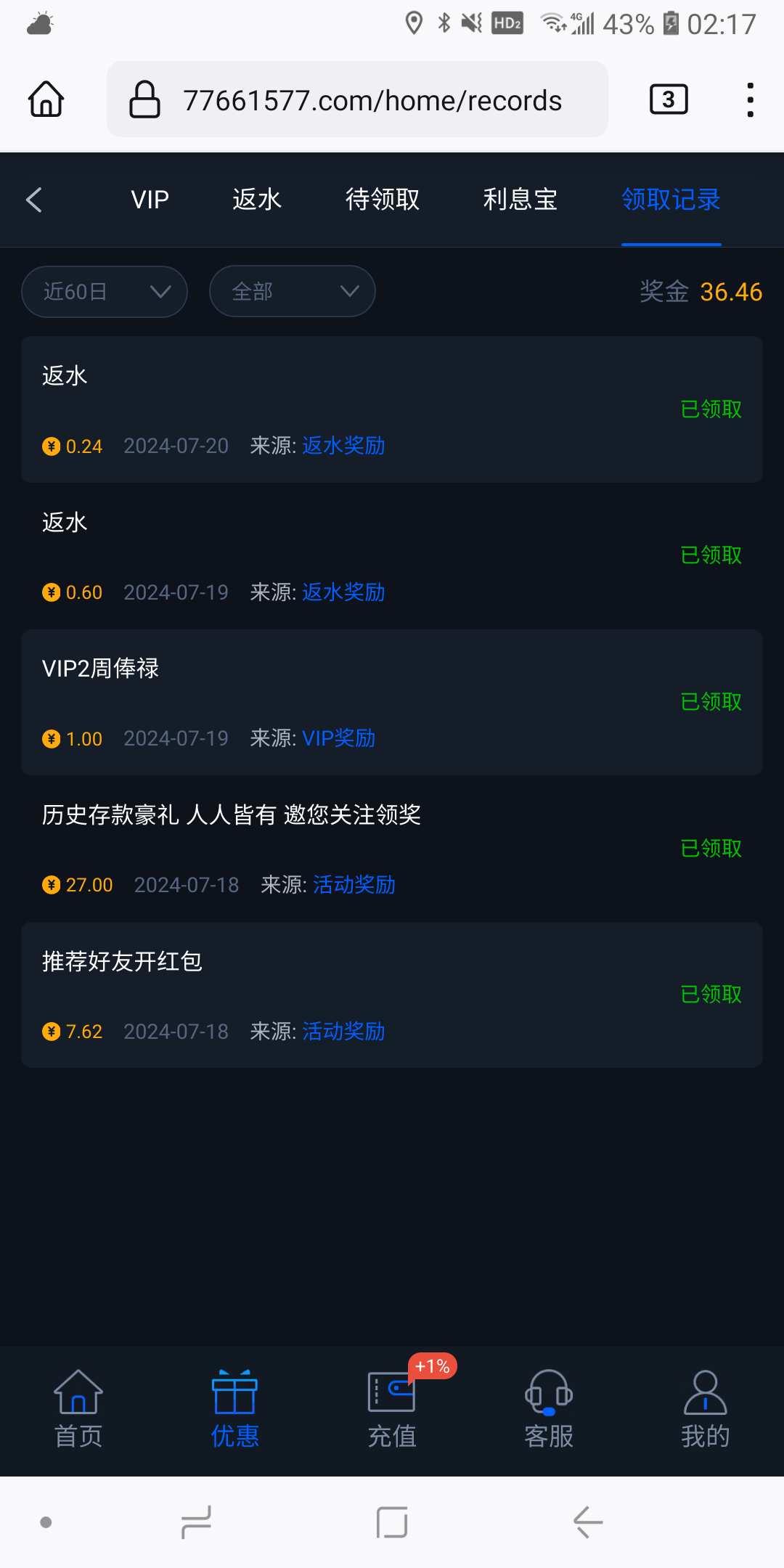Viewport: 784px width, 1568px height.
Task: Open the 利息宝 tab
Action: click(520, 200)
